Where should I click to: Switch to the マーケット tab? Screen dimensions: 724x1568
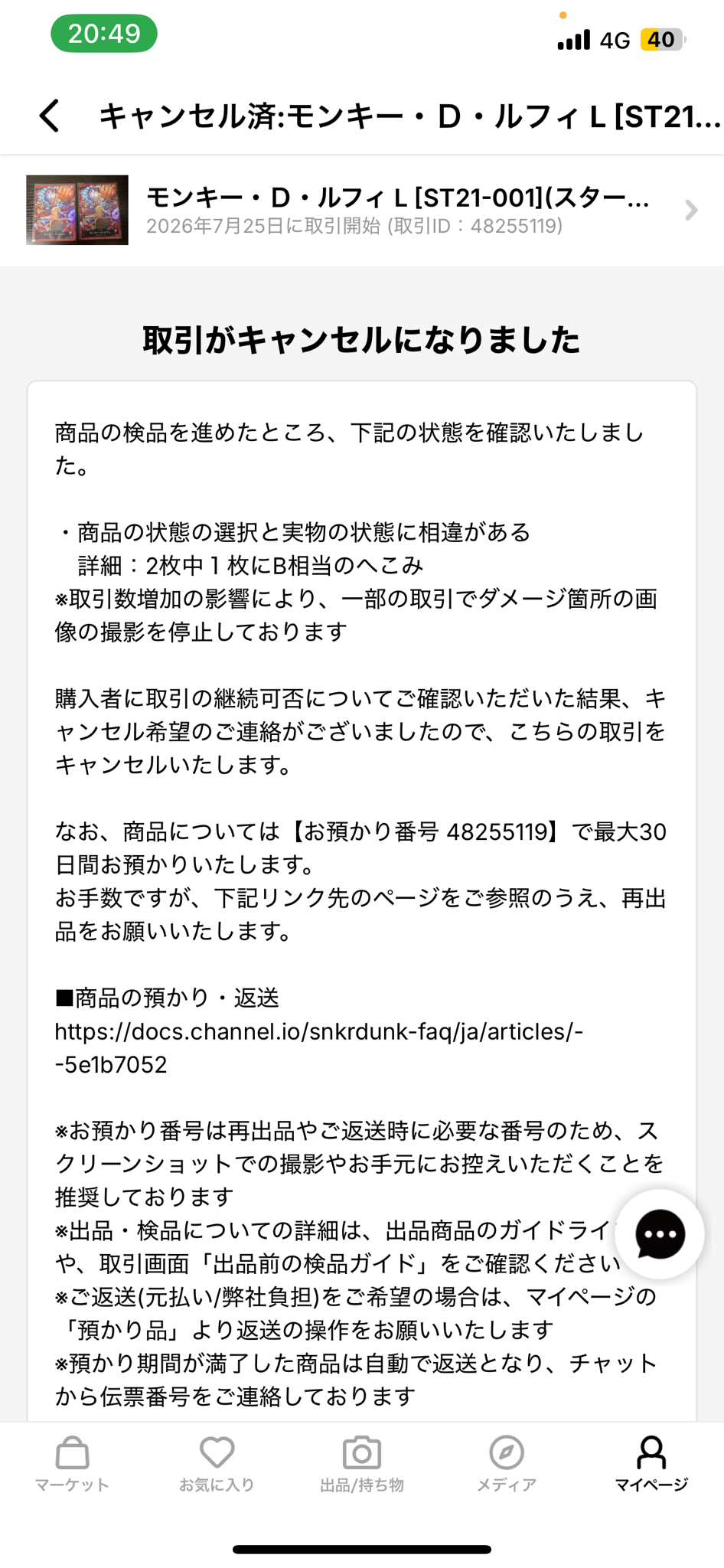click(x=72, y=1464)
